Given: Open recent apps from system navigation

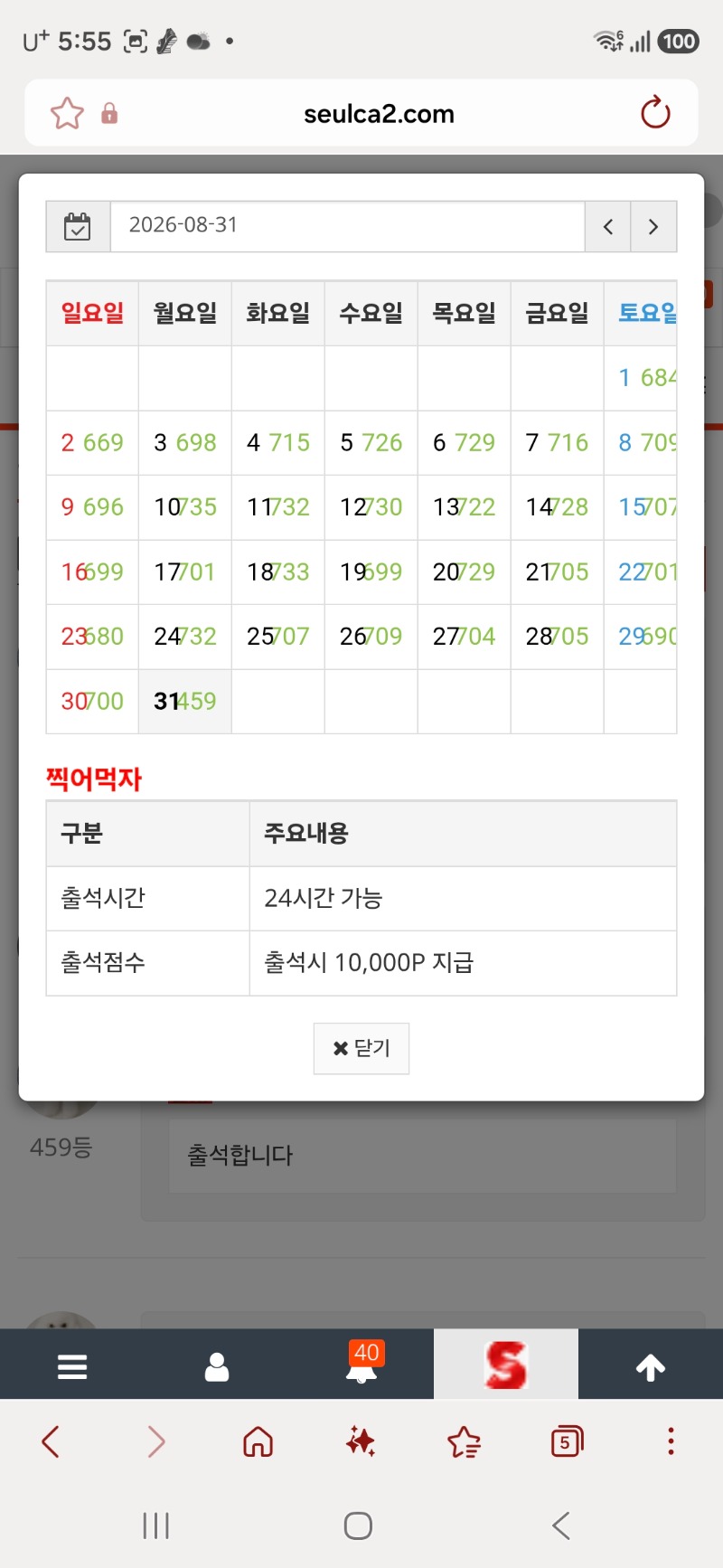Looking at the screenshot, I should tap(156, 1526).
